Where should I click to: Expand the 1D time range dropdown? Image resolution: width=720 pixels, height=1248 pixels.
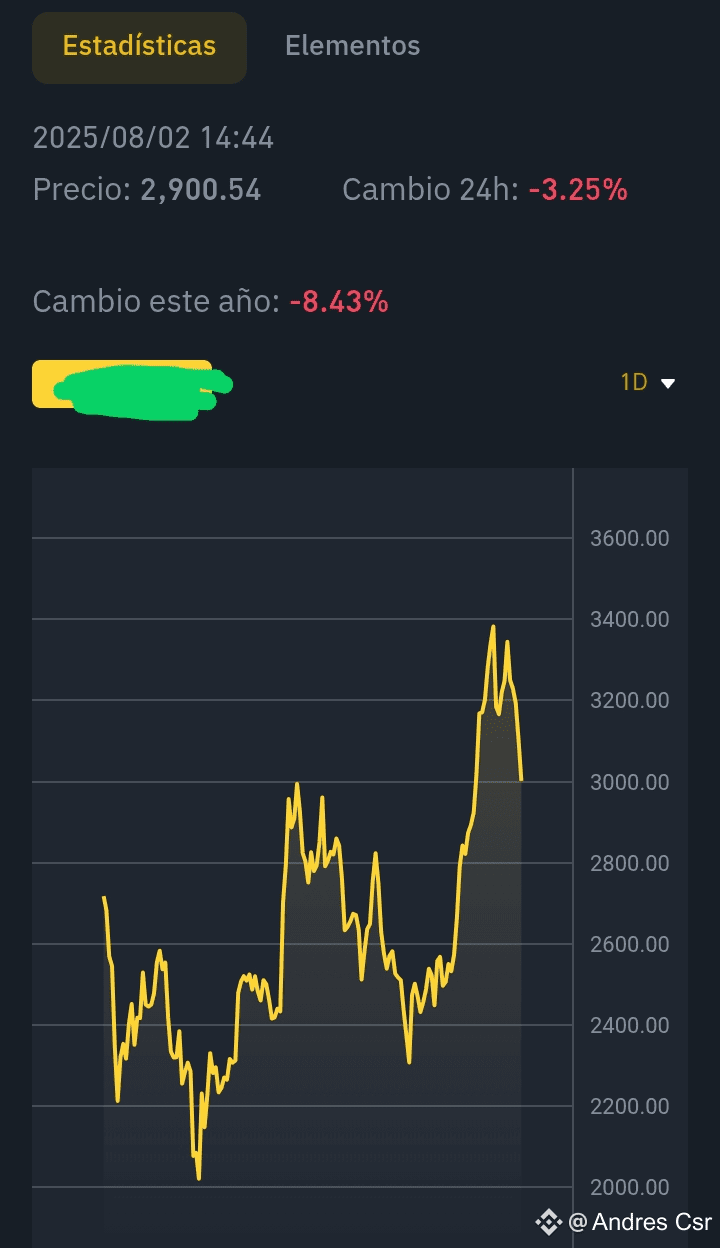(648, 383)
